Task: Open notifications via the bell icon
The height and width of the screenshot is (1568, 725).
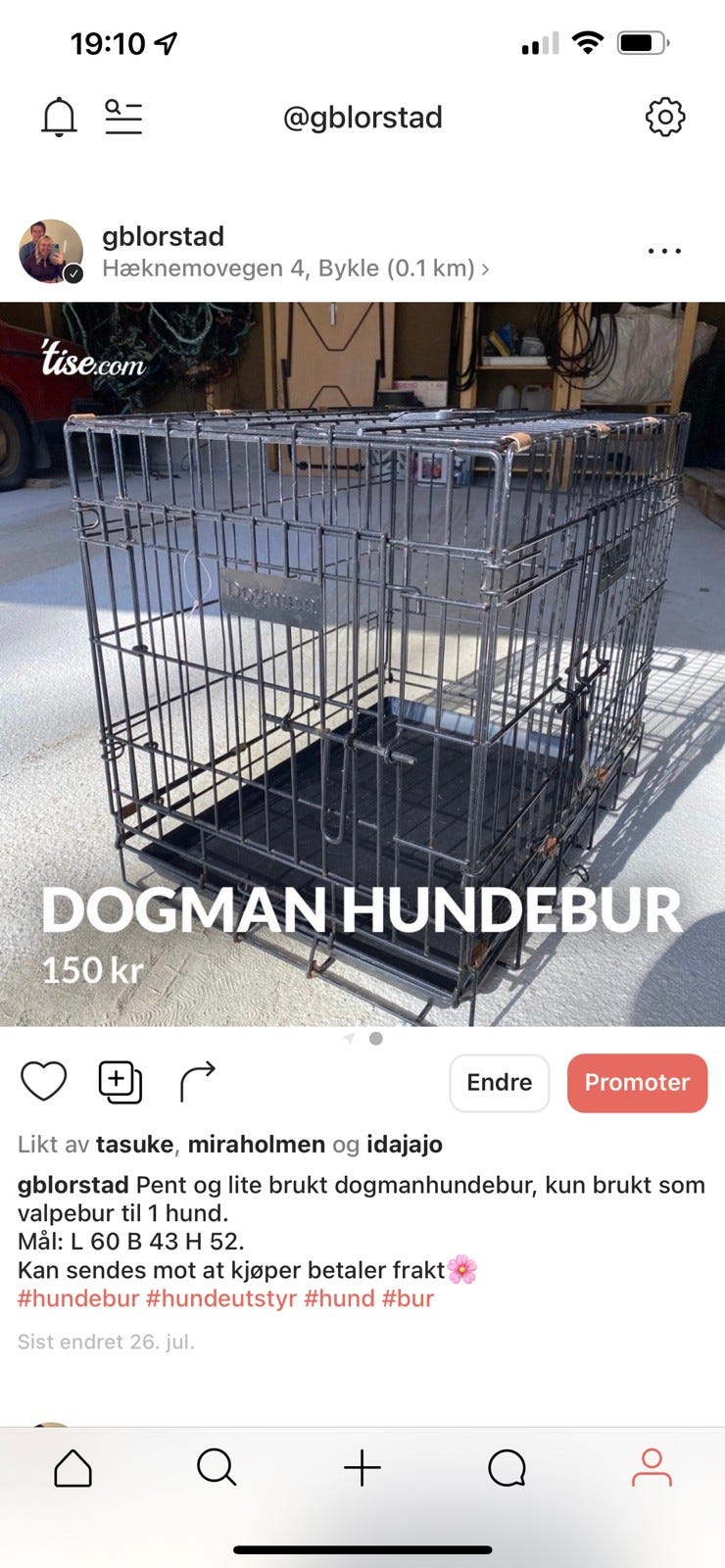Action: [x=58, y=117]
